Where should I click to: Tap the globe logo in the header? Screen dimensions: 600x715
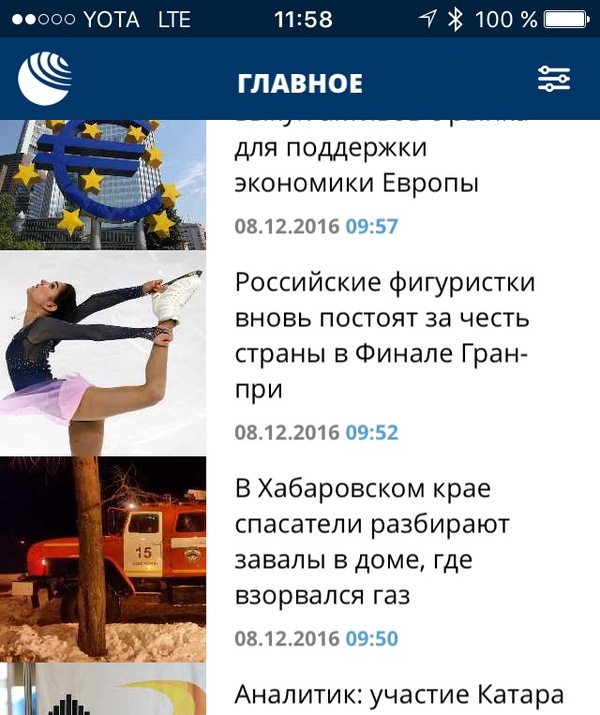(45, 79)
